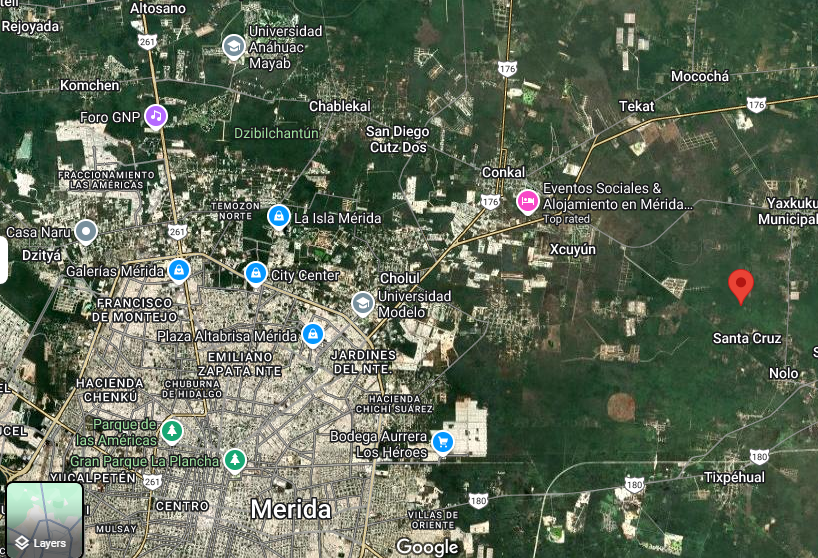Screen dimensions: 818x558
Task: Open Universidad Modelo marker
Action: [362, 303]
